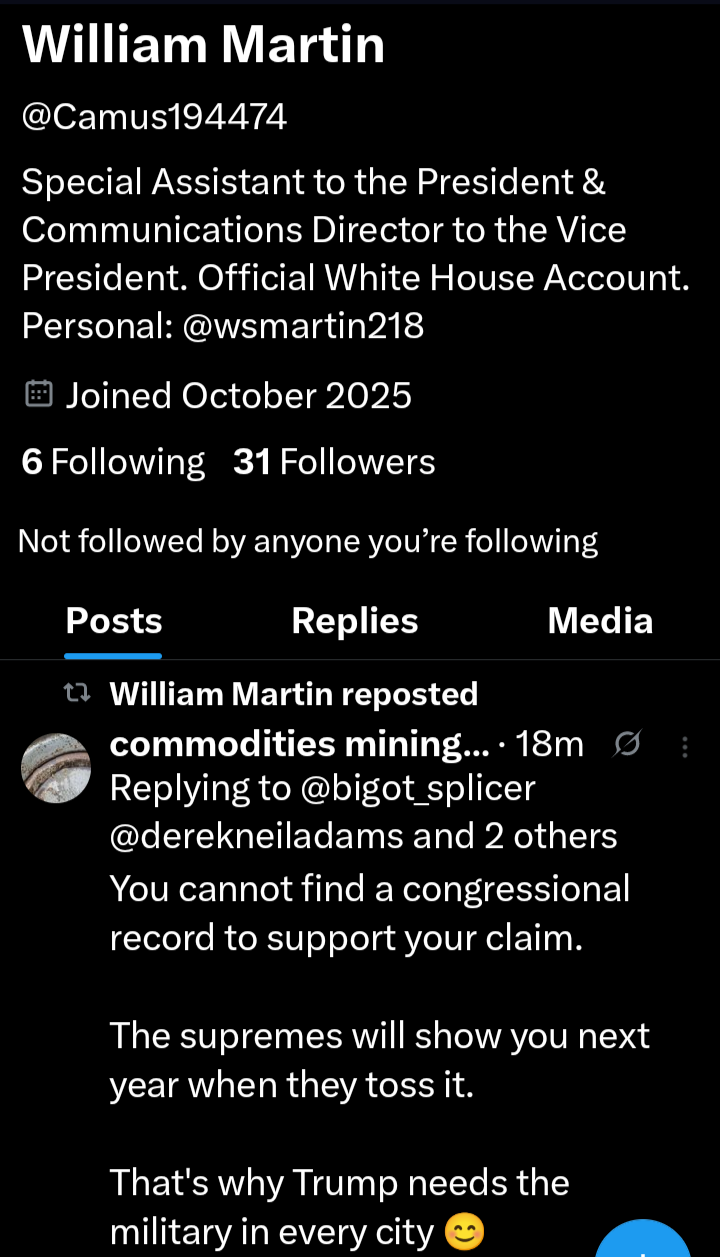Open the overflow menu on the reposted post
This screenshot has height=1257, width=720.
coord(685,746)
